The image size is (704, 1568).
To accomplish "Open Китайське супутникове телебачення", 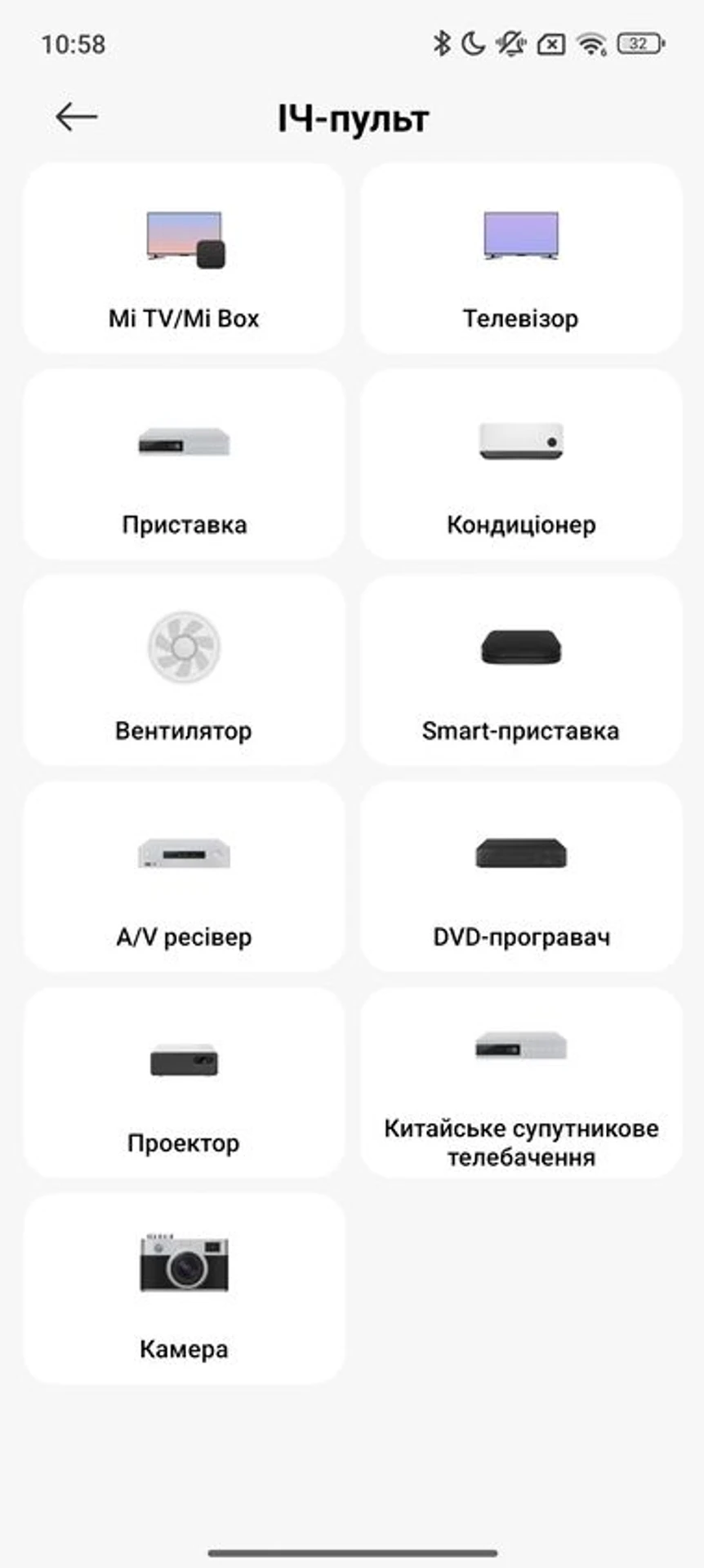I will click(521, 1082).
